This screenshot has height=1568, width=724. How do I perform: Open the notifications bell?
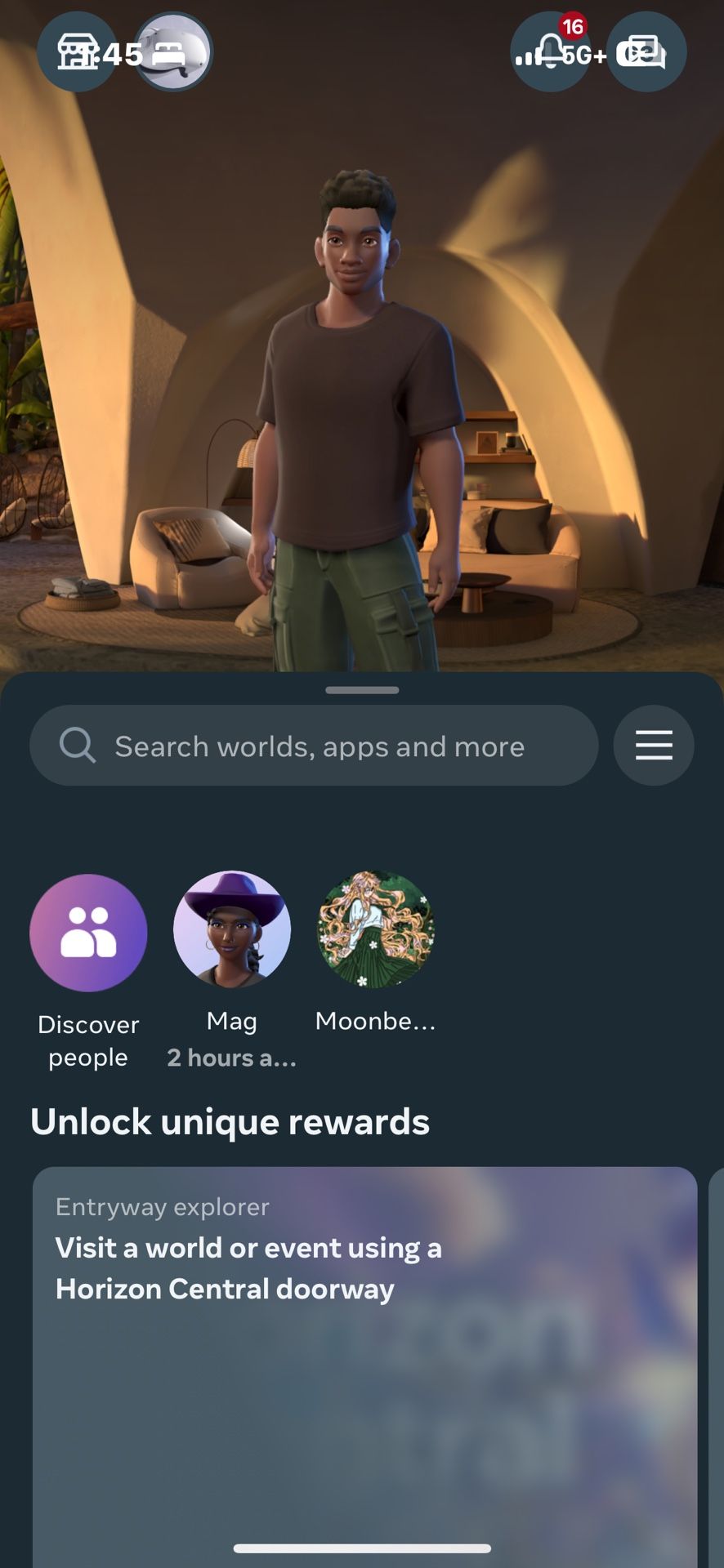tap(551, 52)
